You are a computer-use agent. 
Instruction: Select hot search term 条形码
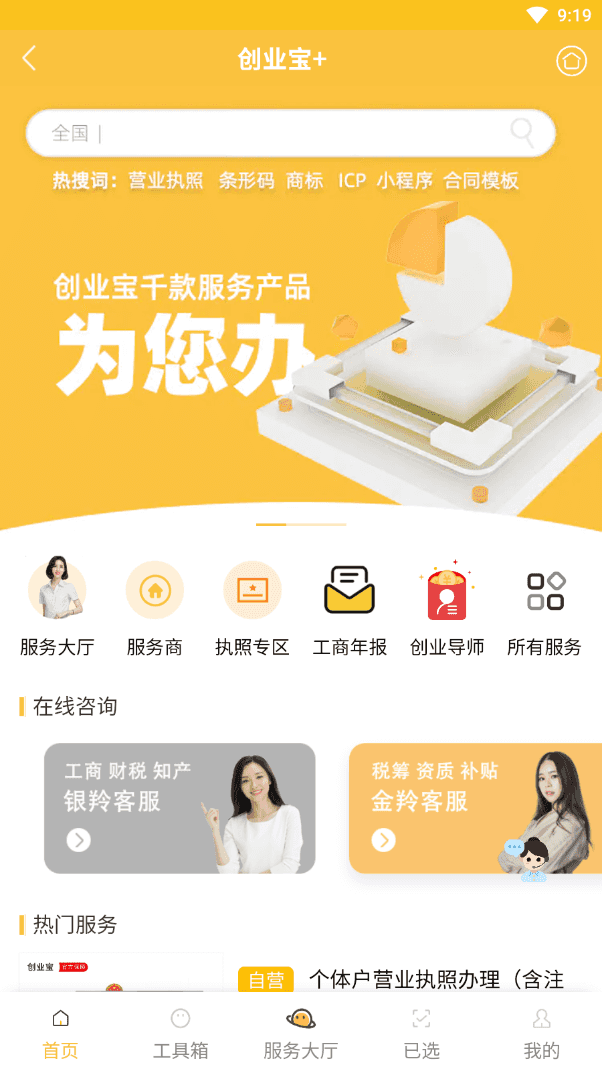(x=246, y=181)
